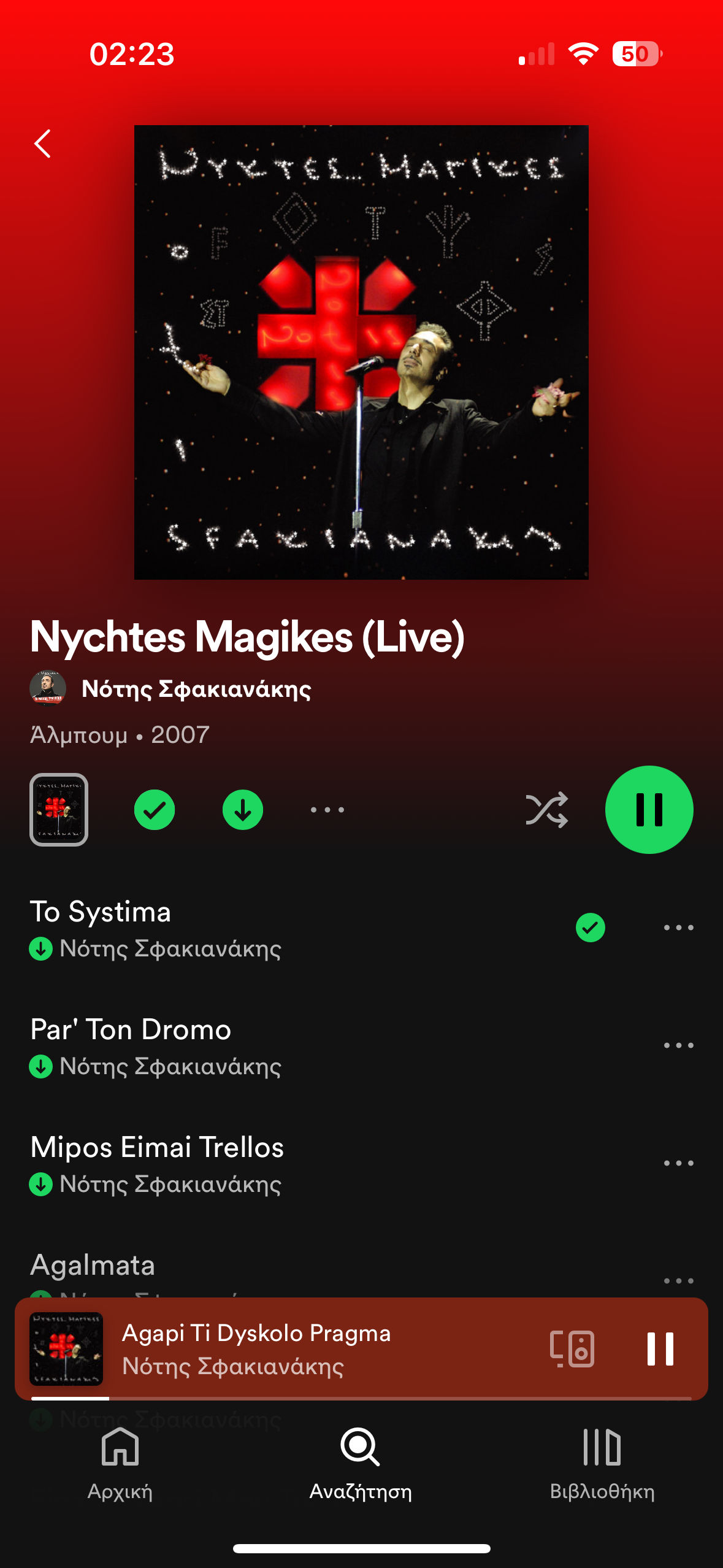Screen dimensions: 723x1568
Task: Open options for Mipos Eimai Trellos
Action: [678, 1163]
